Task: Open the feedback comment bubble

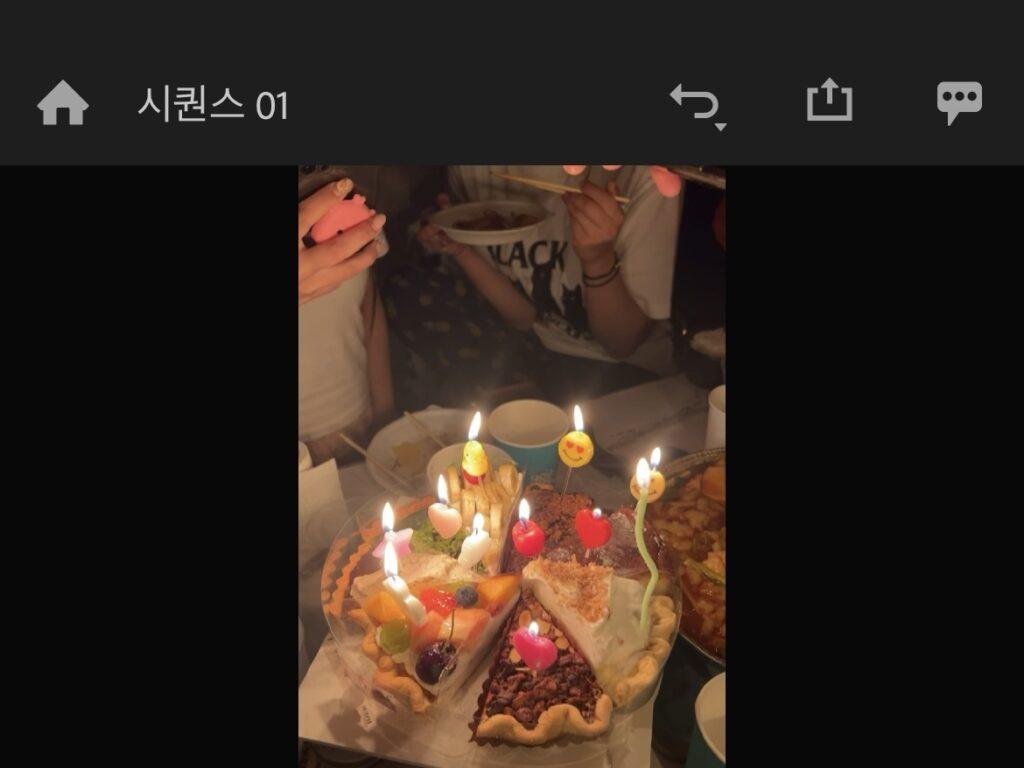Action: (958, 102)
